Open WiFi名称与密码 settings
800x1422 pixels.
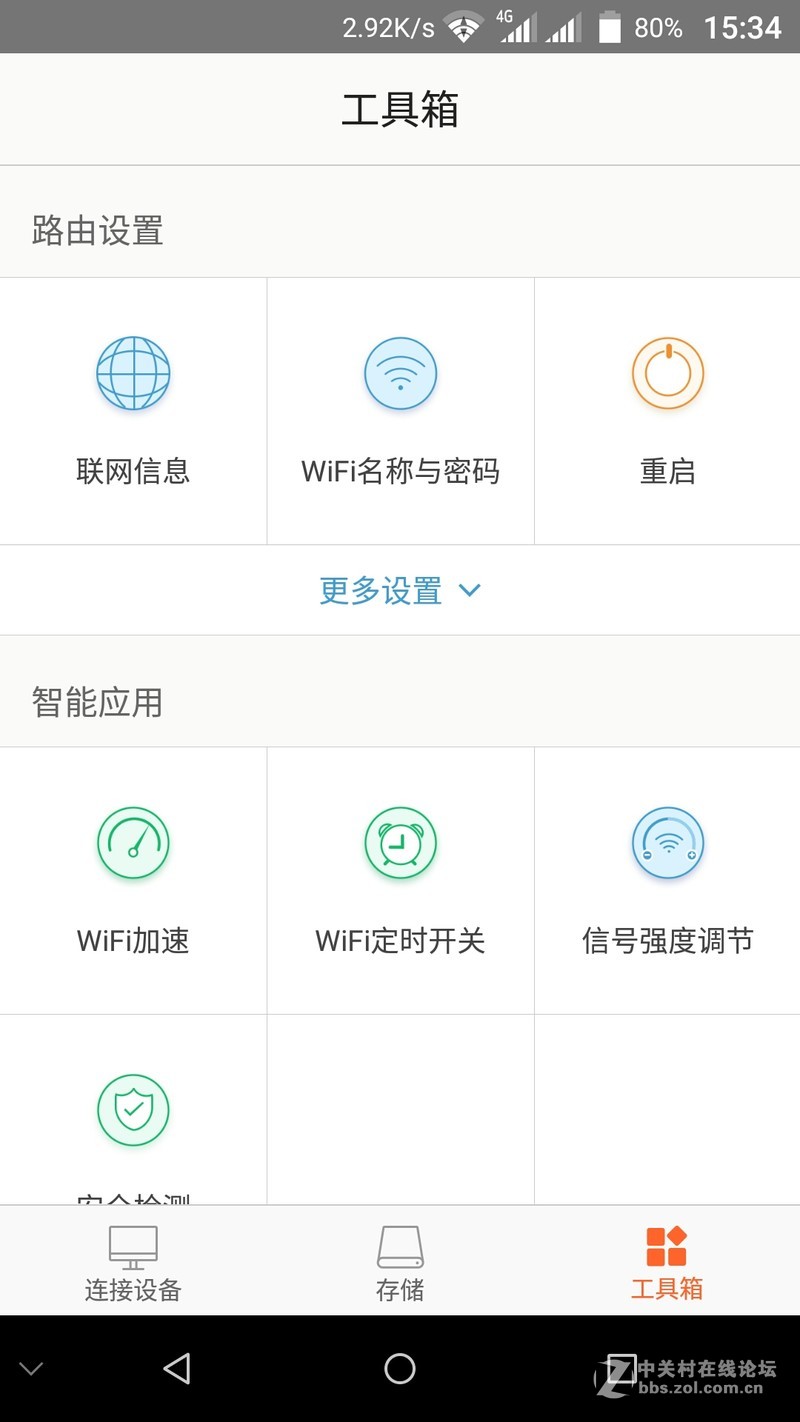[400, 410]
